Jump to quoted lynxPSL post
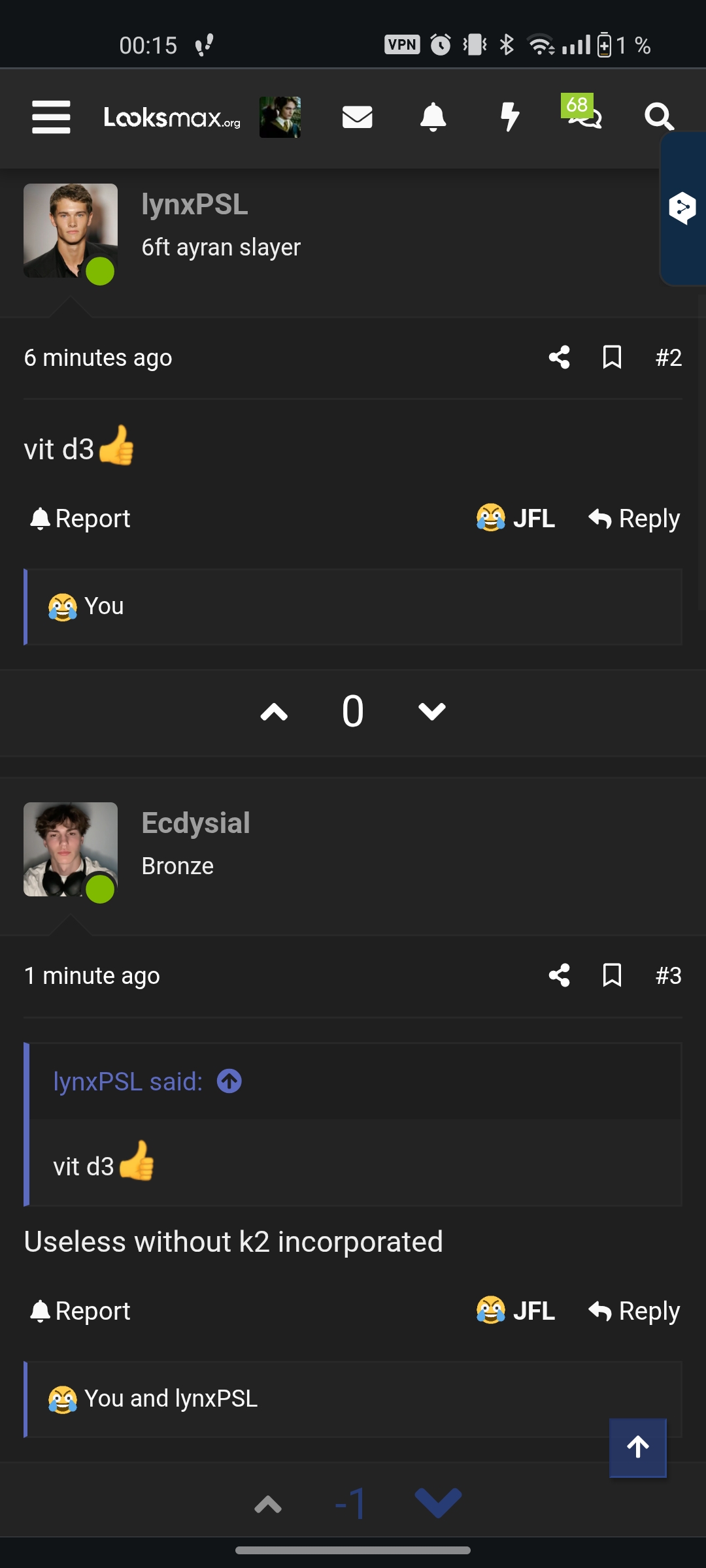Viewport: 706px width, 1568px height. pyautogui.click(x=229, y=1081)
